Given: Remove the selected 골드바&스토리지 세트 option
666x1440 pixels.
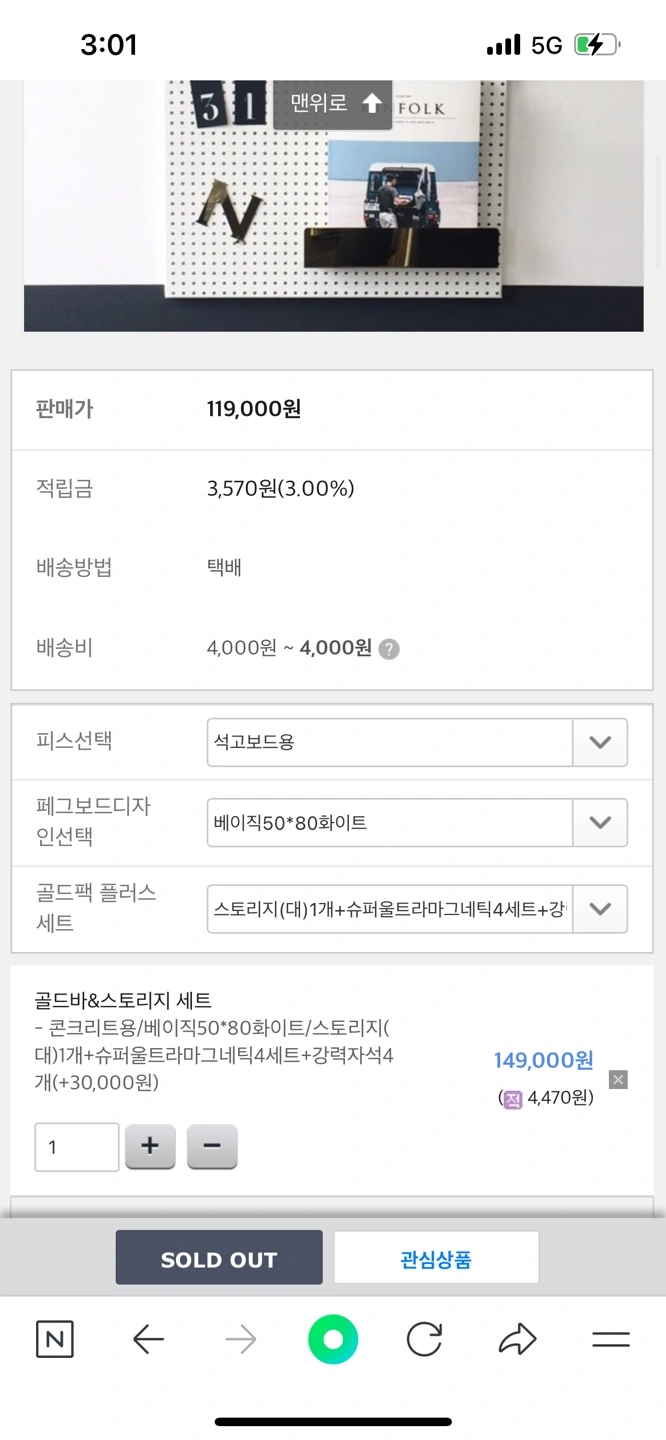Looking at the screenshot, I should tap(619, 1079).
